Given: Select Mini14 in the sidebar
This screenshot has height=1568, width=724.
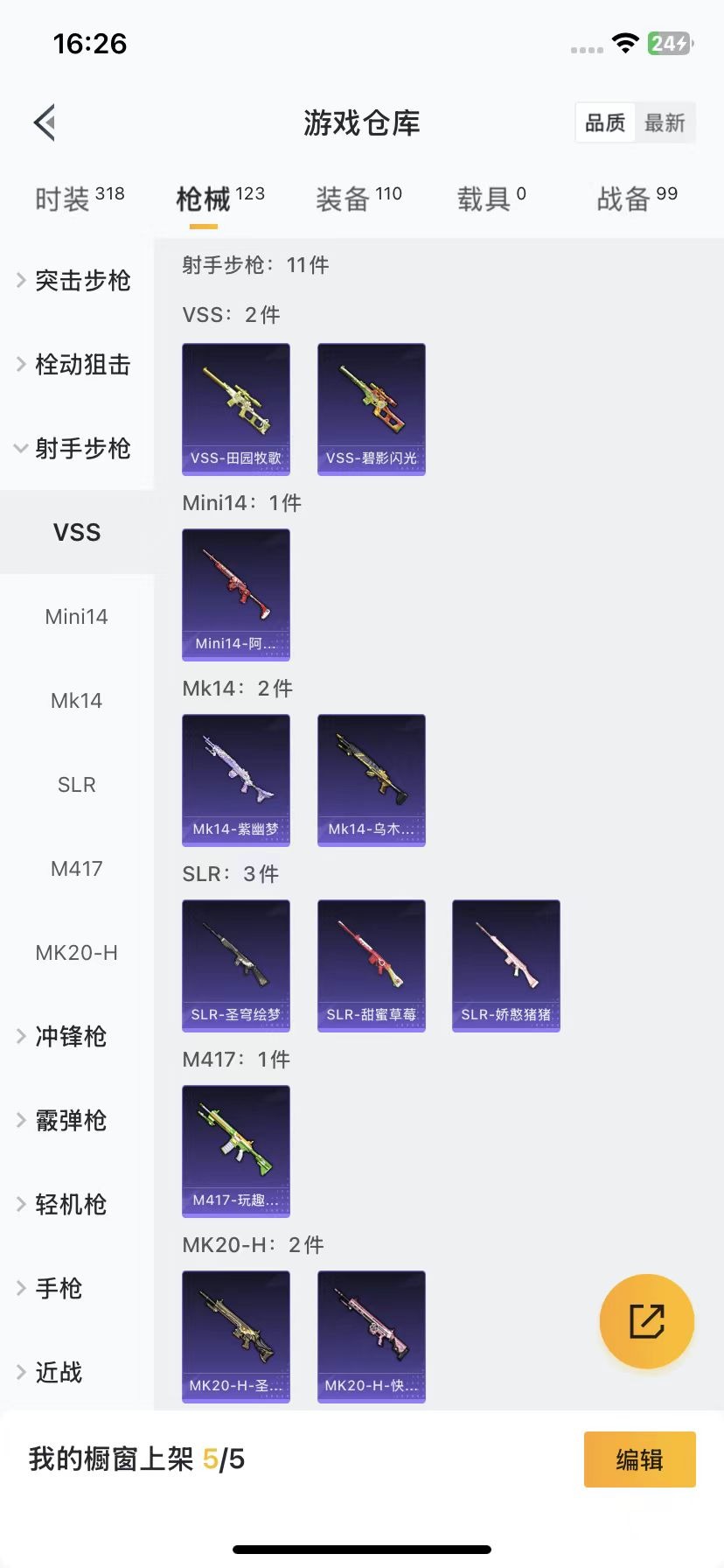Looking at the screenshot, I should click(76, 617).
